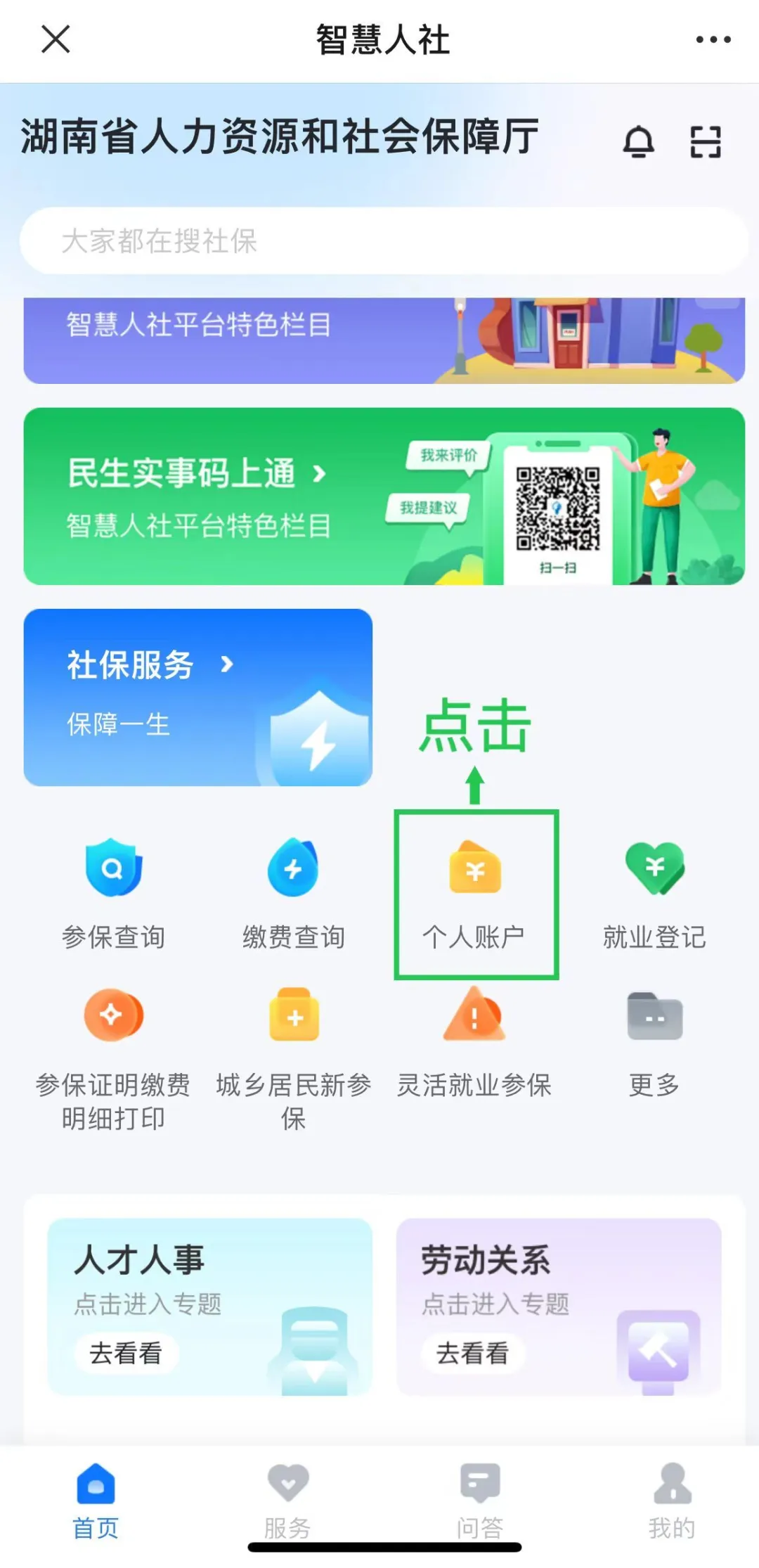Viewport: 759px width, 1568px height.
Task: Open the 社保服务 card
Action: point(197,697)
